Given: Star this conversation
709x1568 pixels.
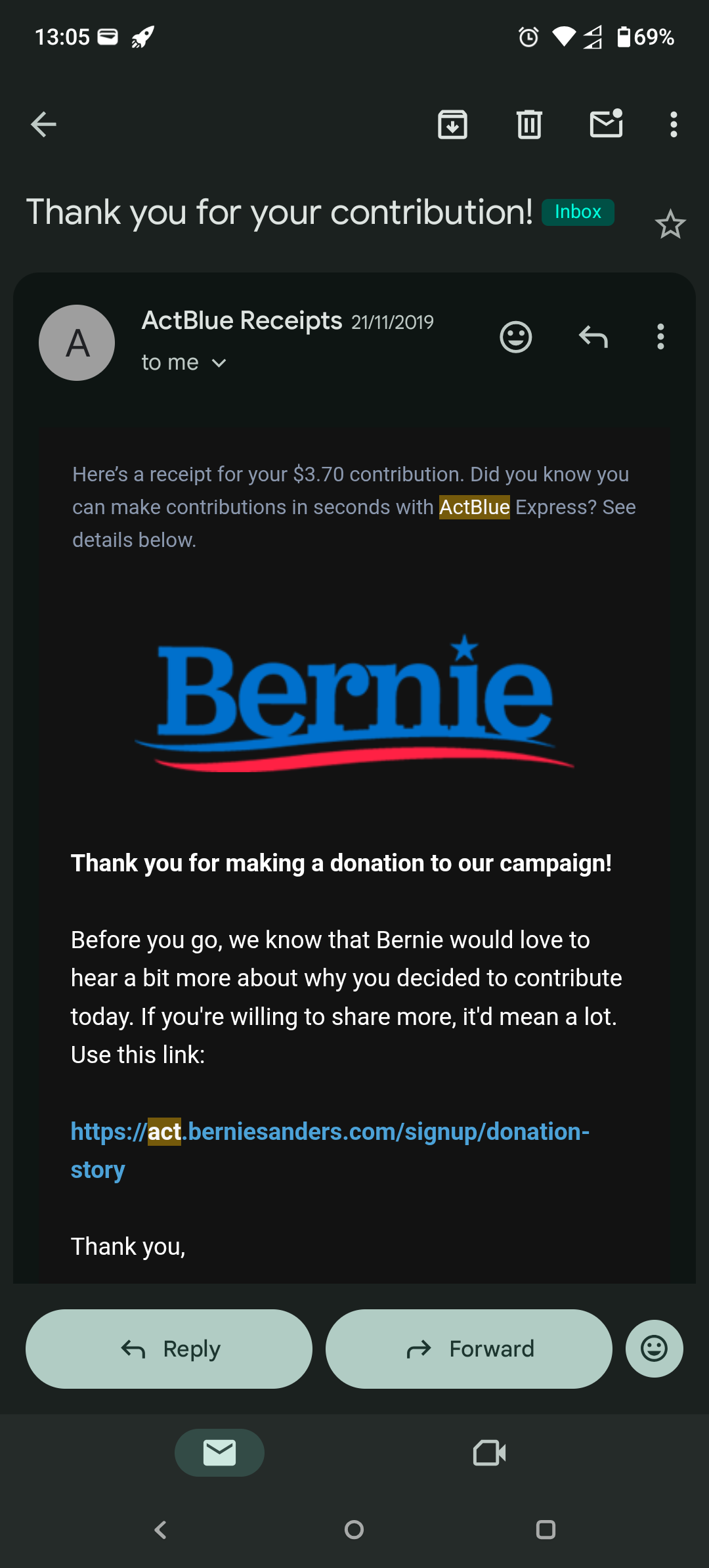Looking at the screenshot, I should [670, 225].
